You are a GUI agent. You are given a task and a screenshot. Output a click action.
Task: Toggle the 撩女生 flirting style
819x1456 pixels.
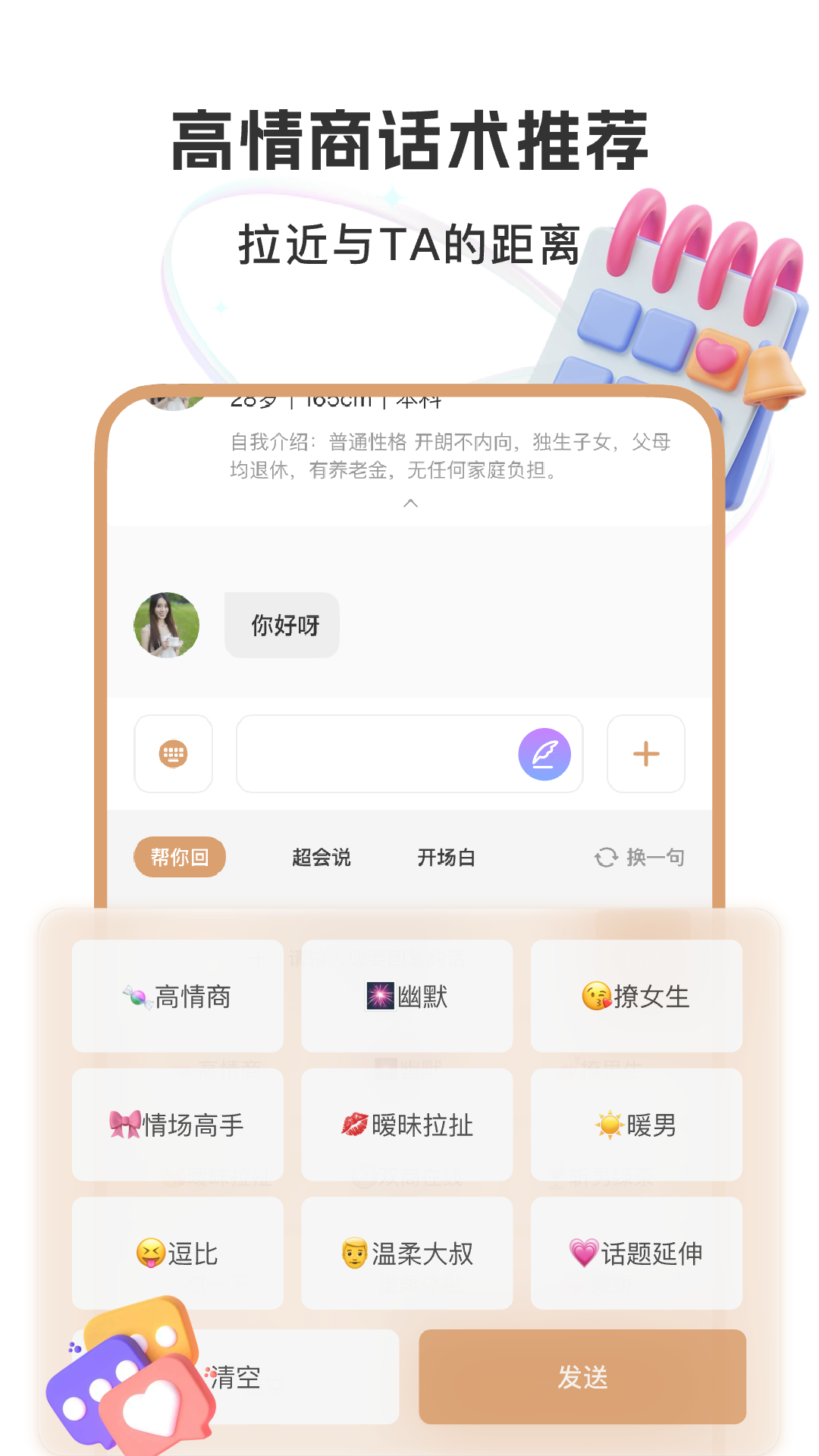click(x=636, y=997)
